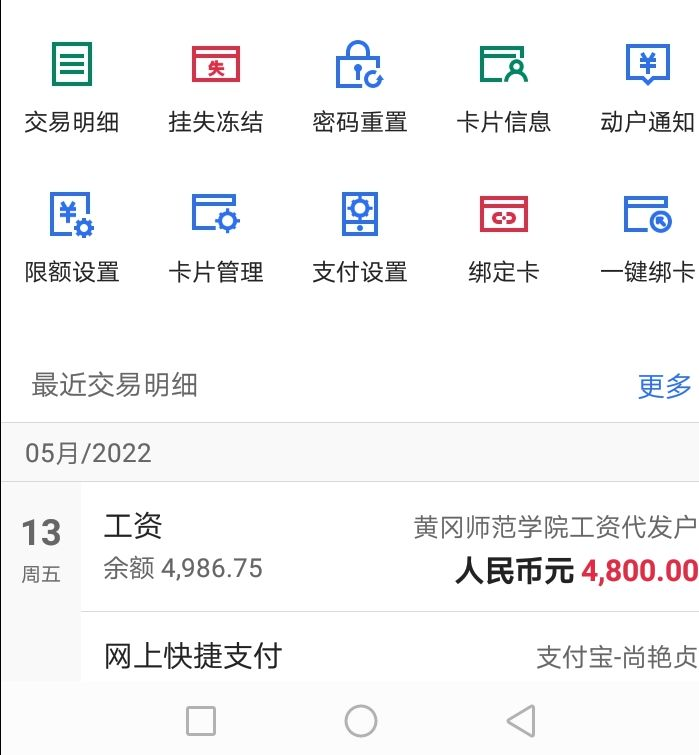The width and height of the screenshot is (699, 755).
Task: Open 动户通知 account activity notifications
Action: (647, 88)
